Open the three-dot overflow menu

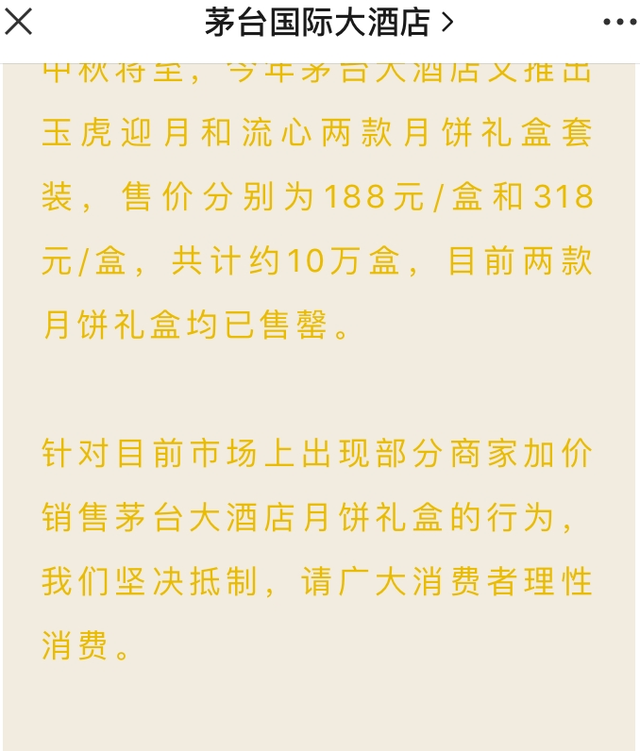[x=619, y=22]
